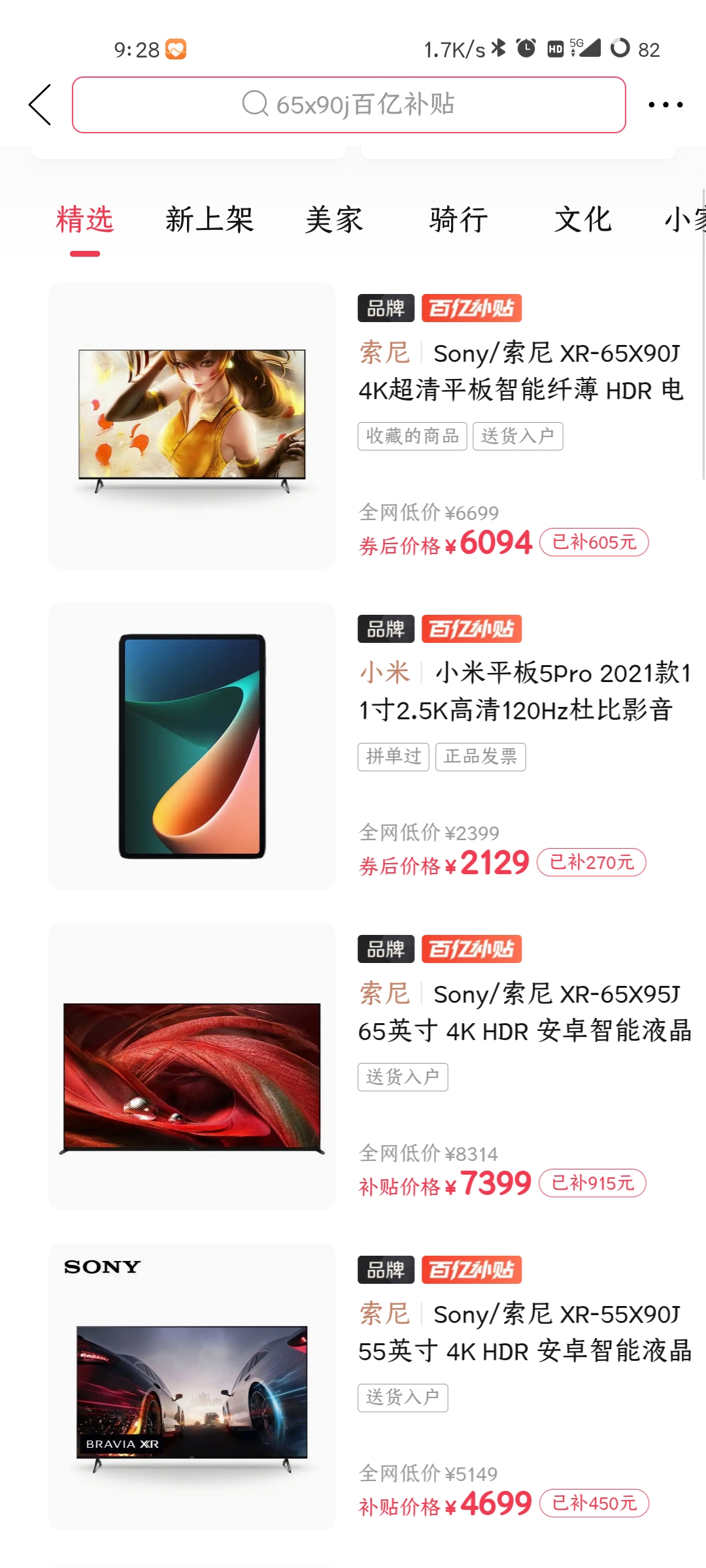This screenshot has height=1568, width=706.
Task: Tap the 百亿补贴 badge on Sony XR-65X90J
Action: 472,308
